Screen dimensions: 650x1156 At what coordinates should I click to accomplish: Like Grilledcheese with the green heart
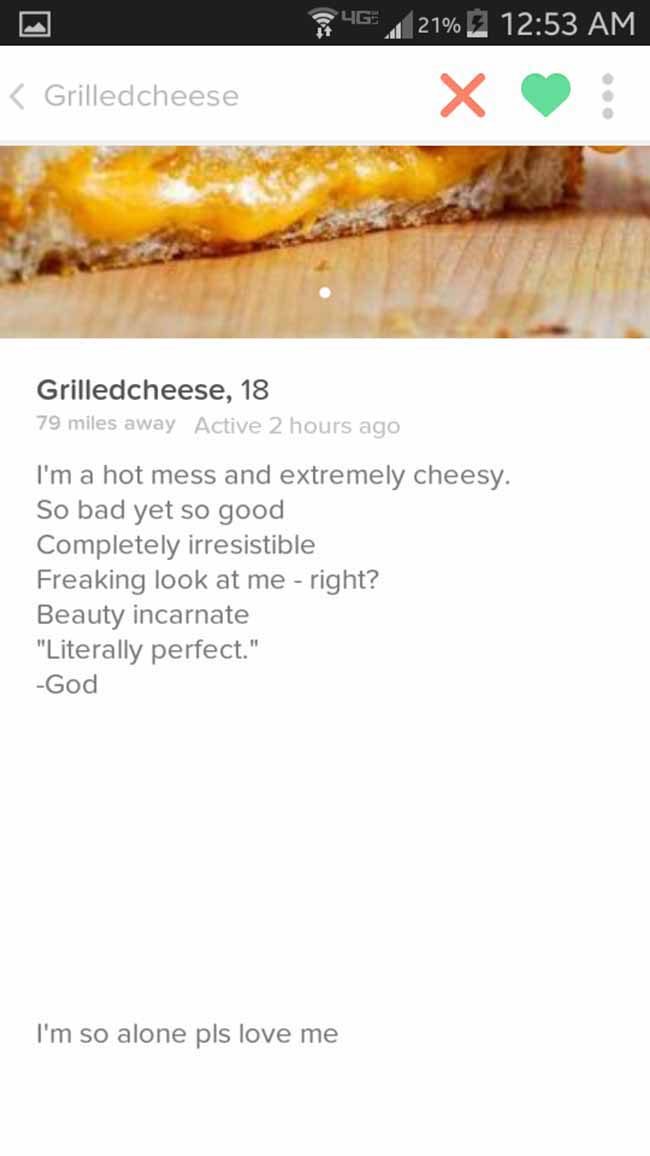click(545, 95)
